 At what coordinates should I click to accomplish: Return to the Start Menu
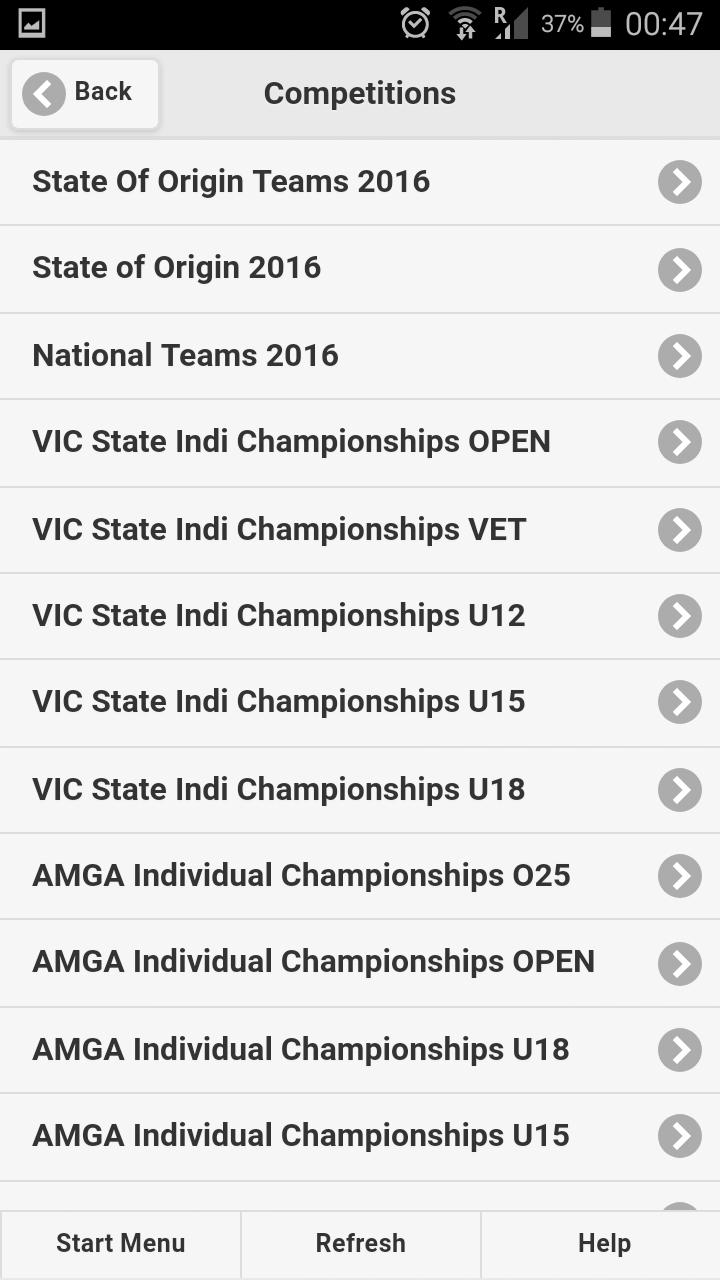tap(121, 1244)
